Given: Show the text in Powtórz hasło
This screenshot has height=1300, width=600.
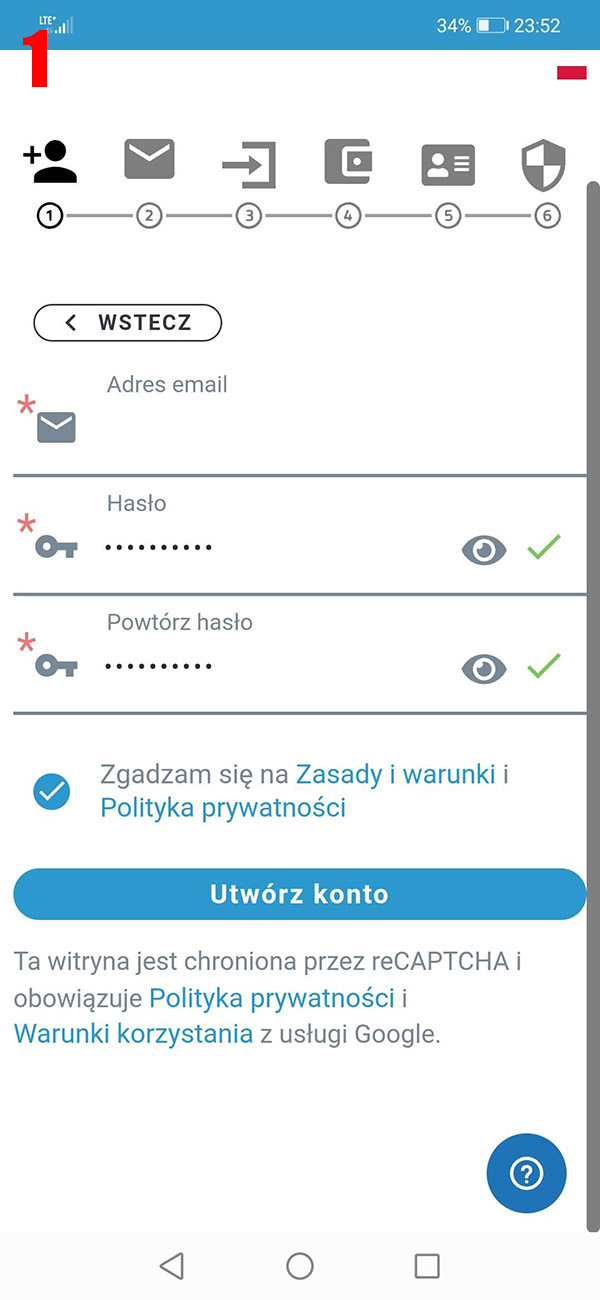Looking at the screenshot, I should click(x=484, y=668).
